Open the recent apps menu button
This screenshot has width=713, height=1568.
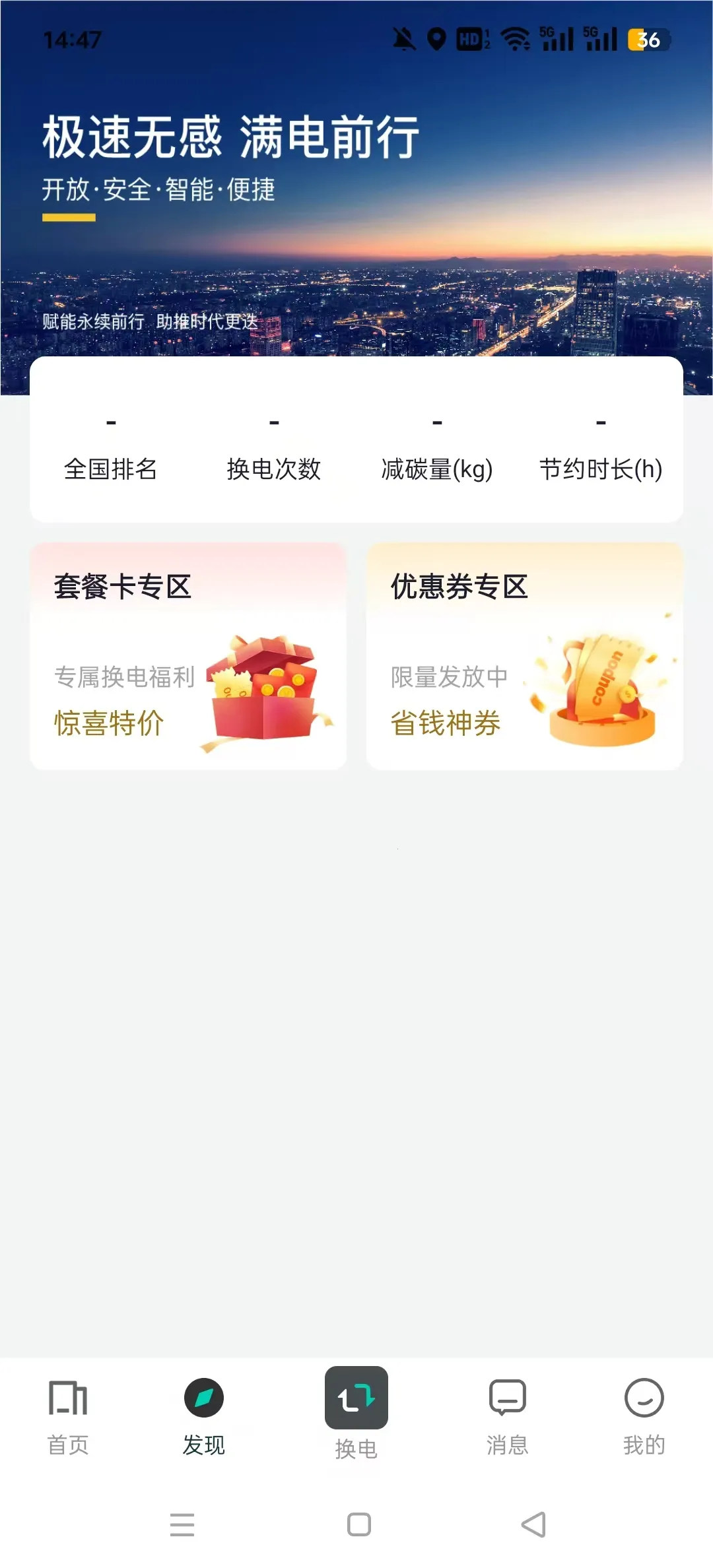182,1524
